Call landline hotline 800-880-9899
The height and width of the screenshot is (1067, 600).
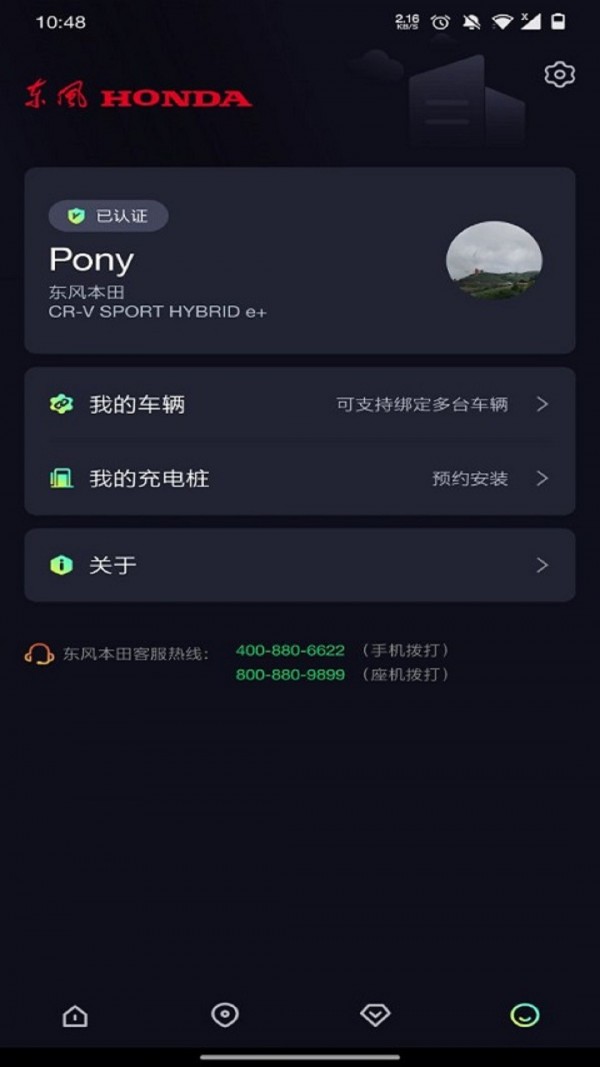[x=290, y=675]
